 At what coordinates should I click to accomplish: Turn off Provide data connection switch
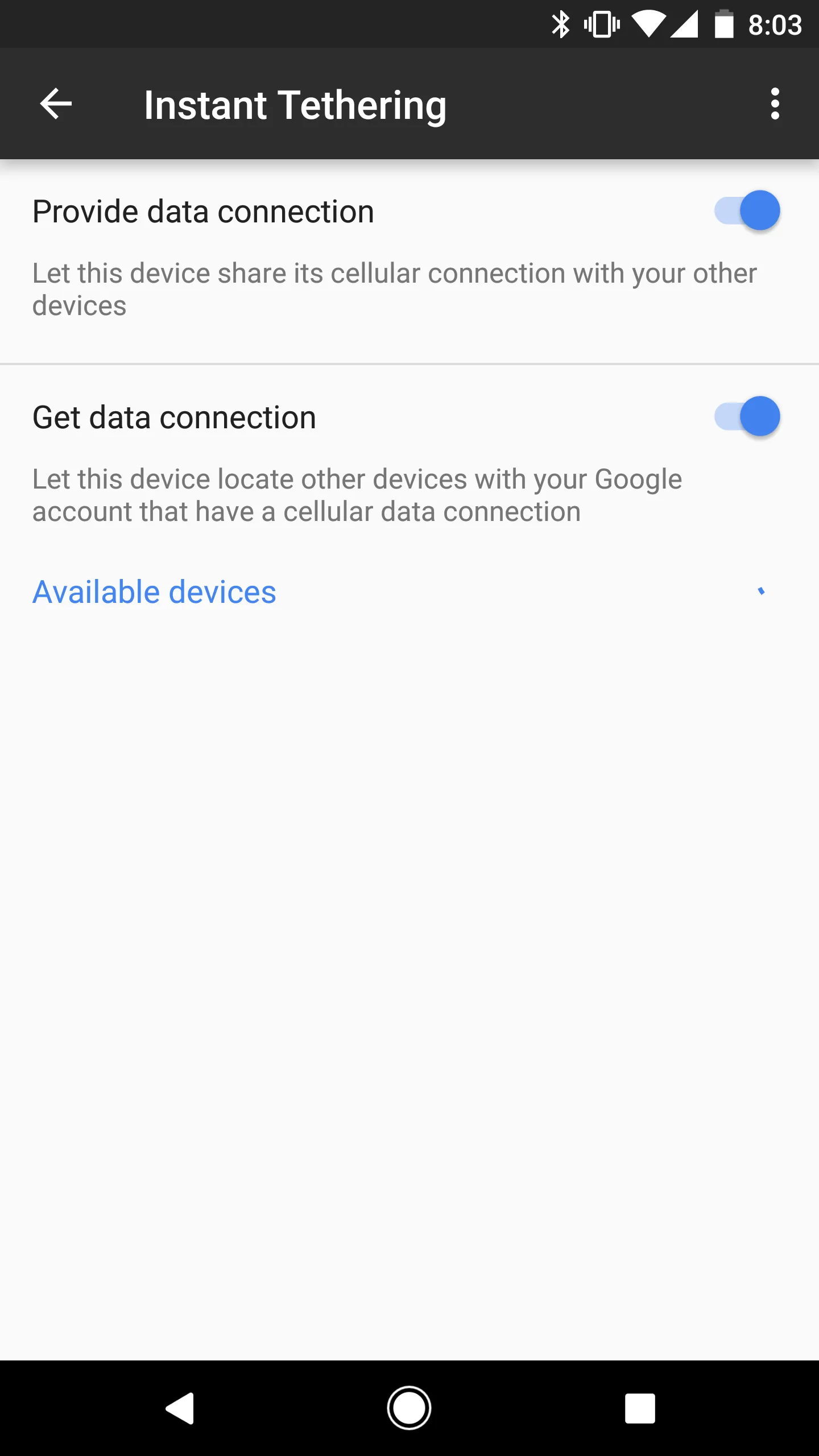click(x=747, y=210)
